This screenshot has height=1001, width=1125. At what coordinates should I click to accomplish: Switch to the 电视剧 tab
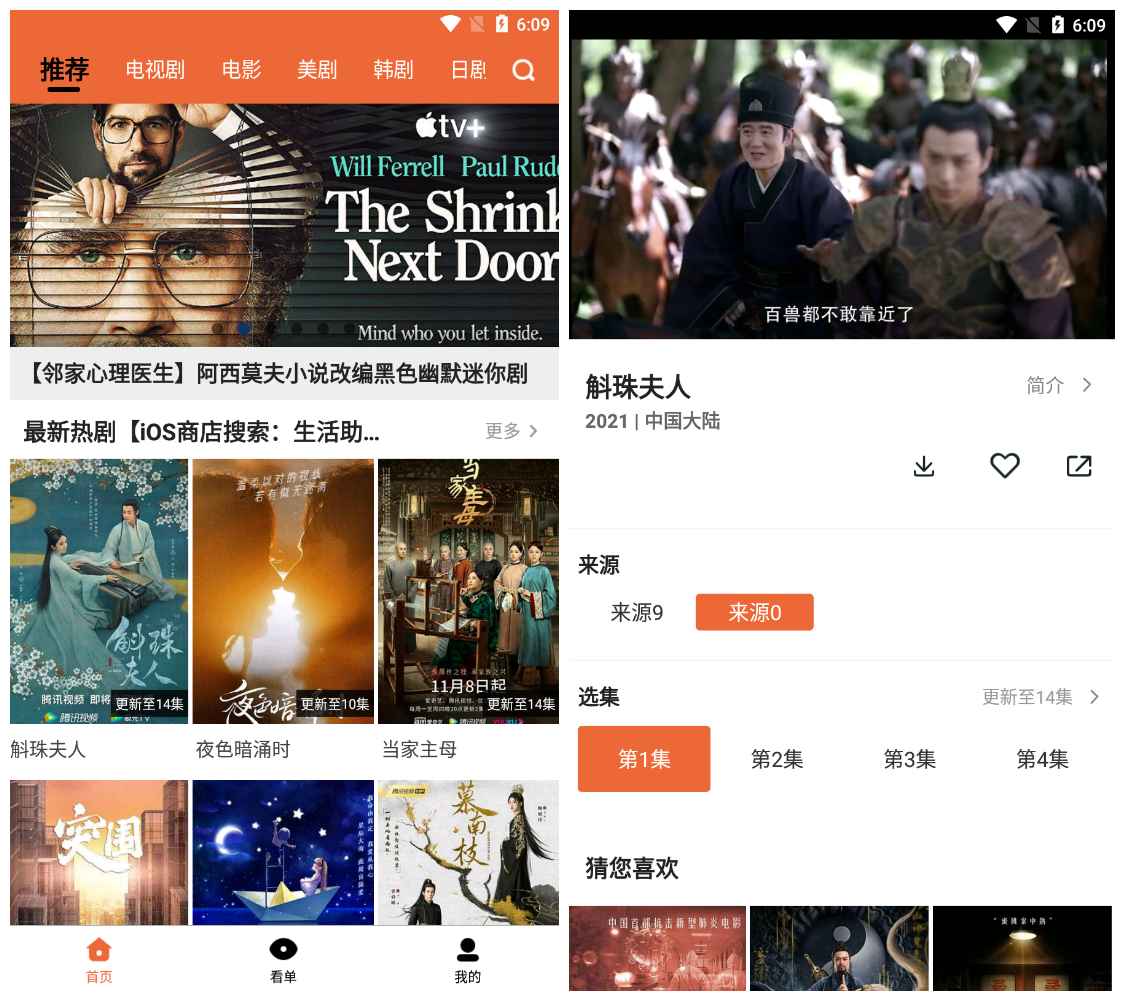coord(155,70)
